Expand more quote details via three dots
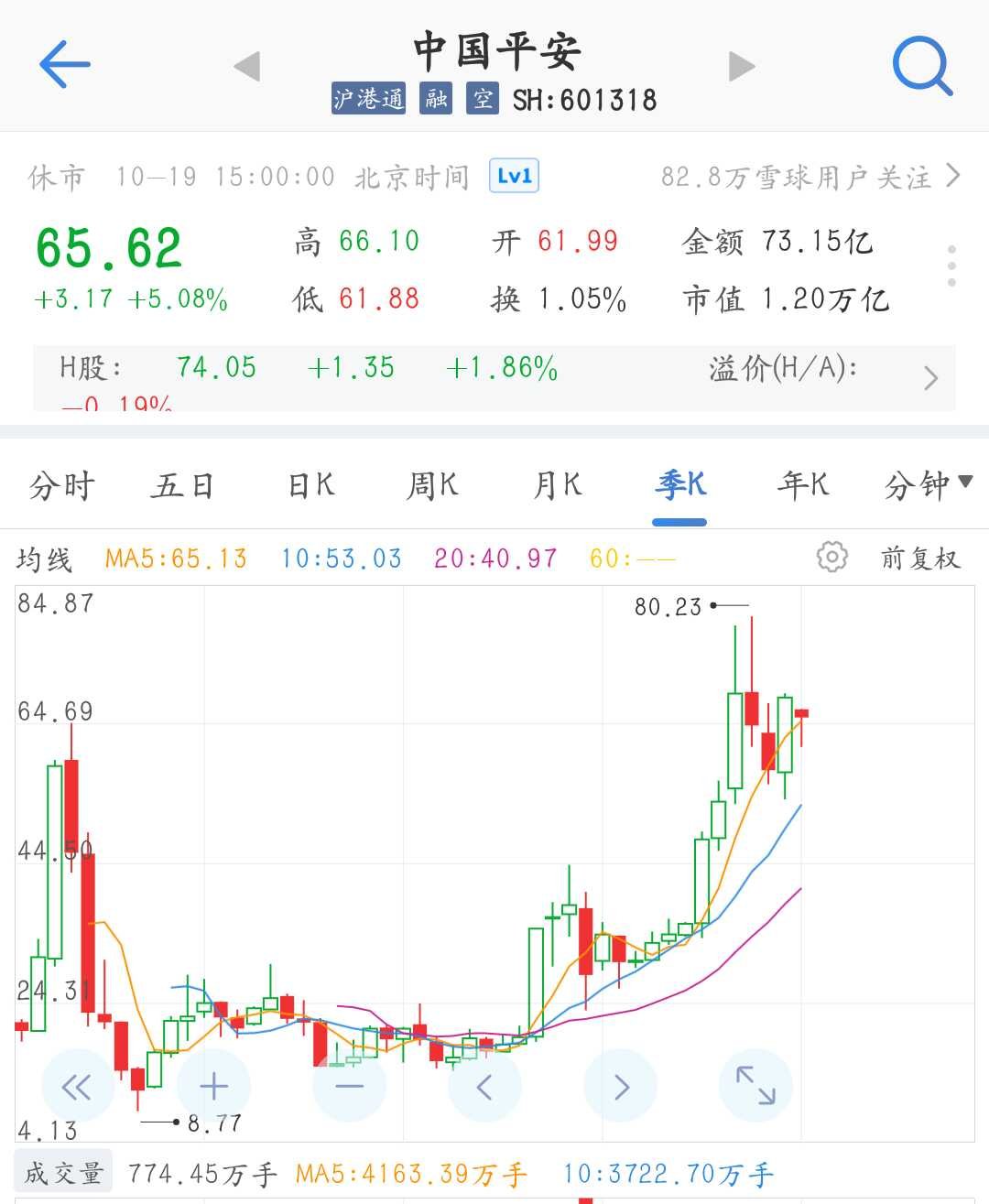The width and height of the screenshot is (989, 1204). [951, 266]
